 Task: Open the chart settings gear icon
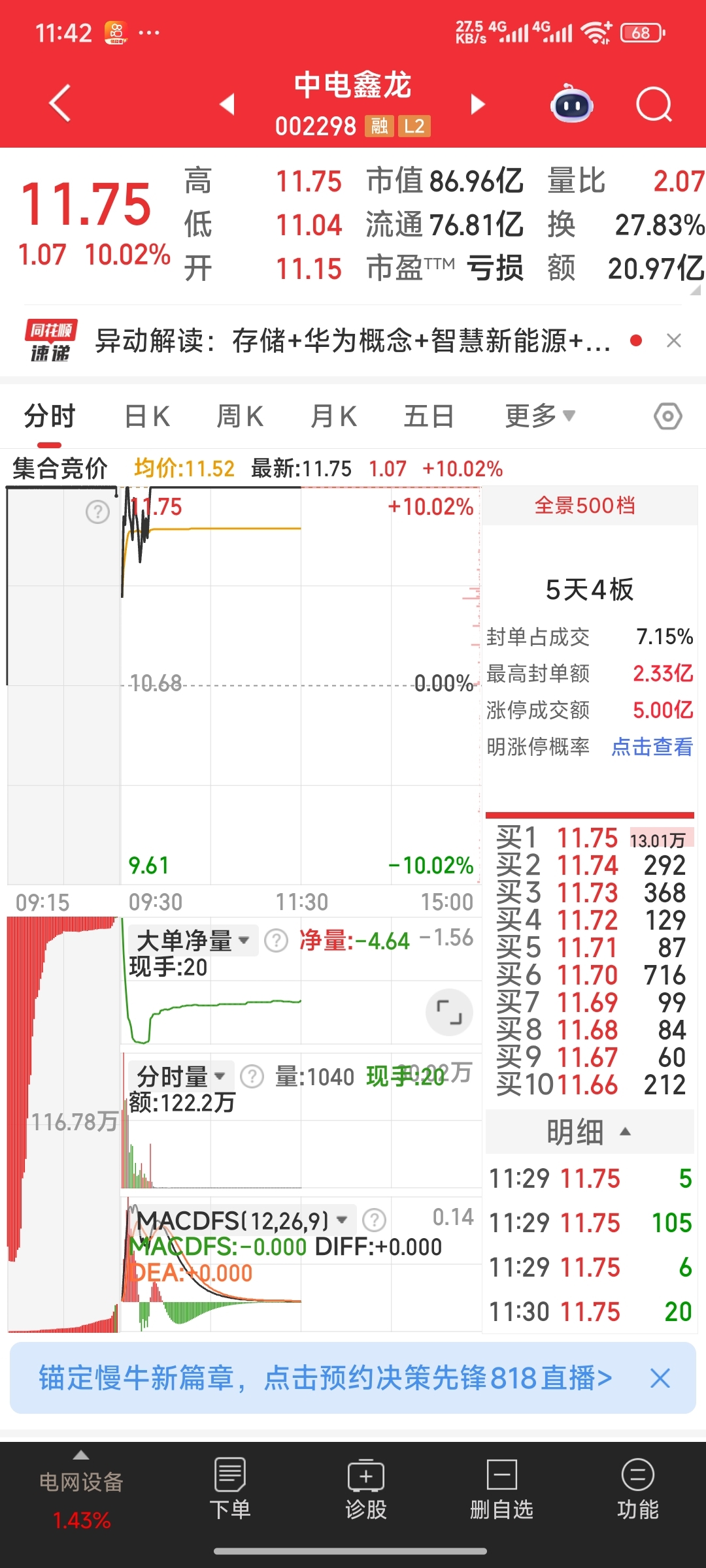coord(667,416)
